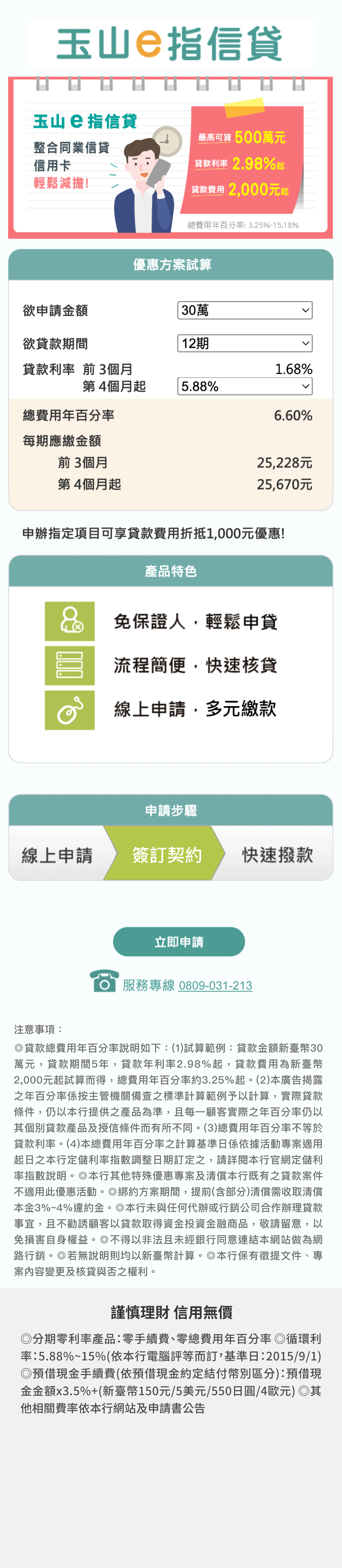Open the 欲貸款期間 dropdown showing 12期

245,343
